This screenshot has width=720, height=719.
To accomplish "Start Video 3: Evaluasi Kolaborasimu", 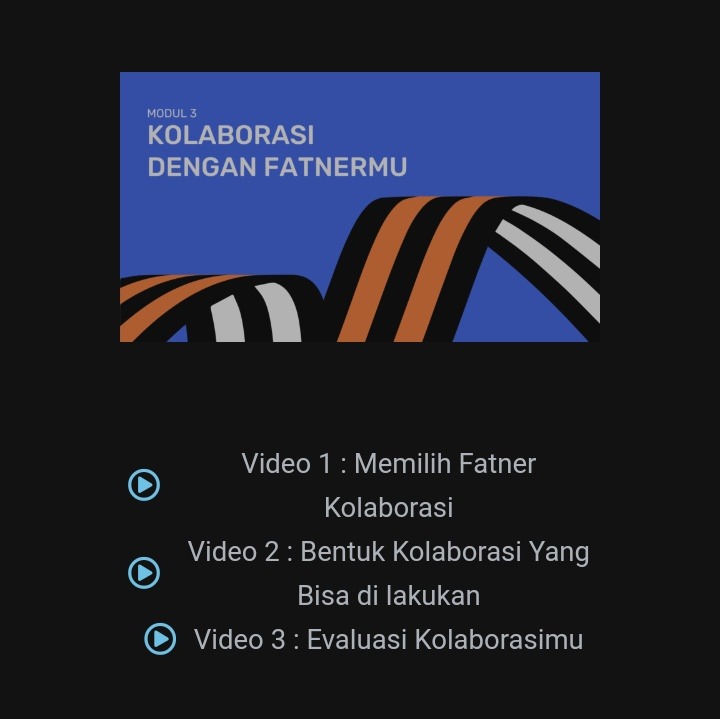I will [160, 639].
